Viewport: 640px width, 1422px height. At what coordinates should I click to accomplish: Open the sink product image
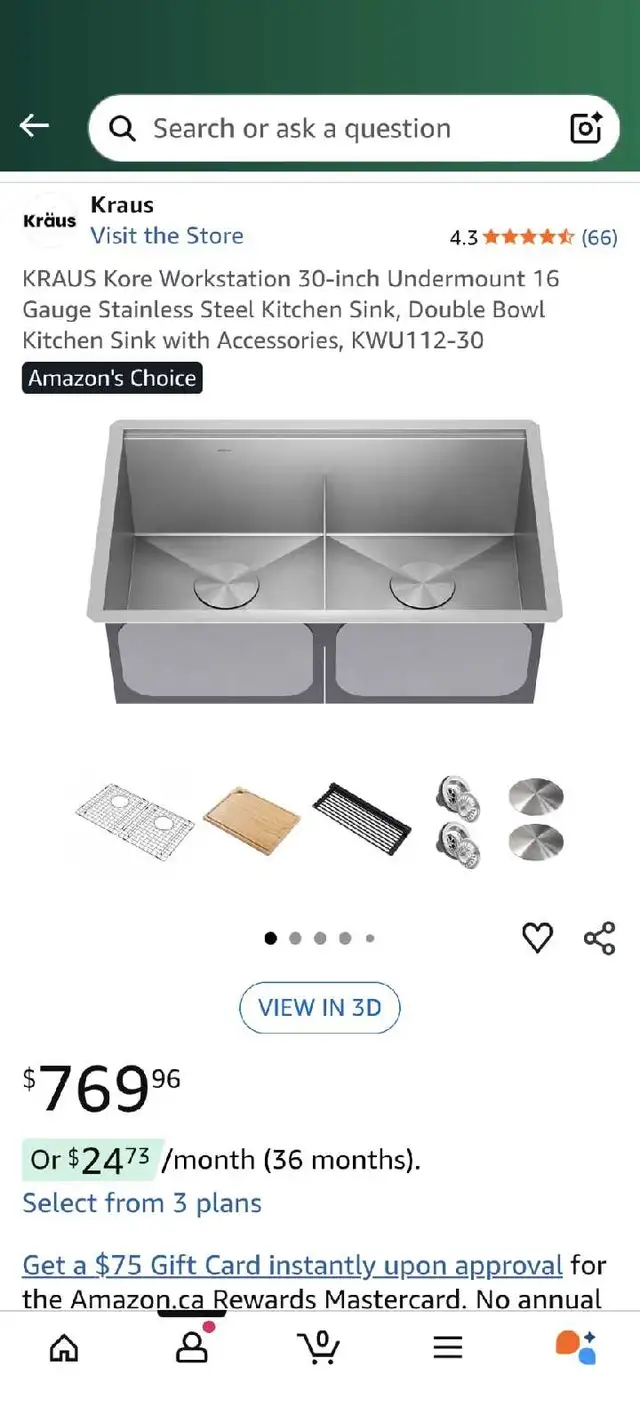coord(324,560)
